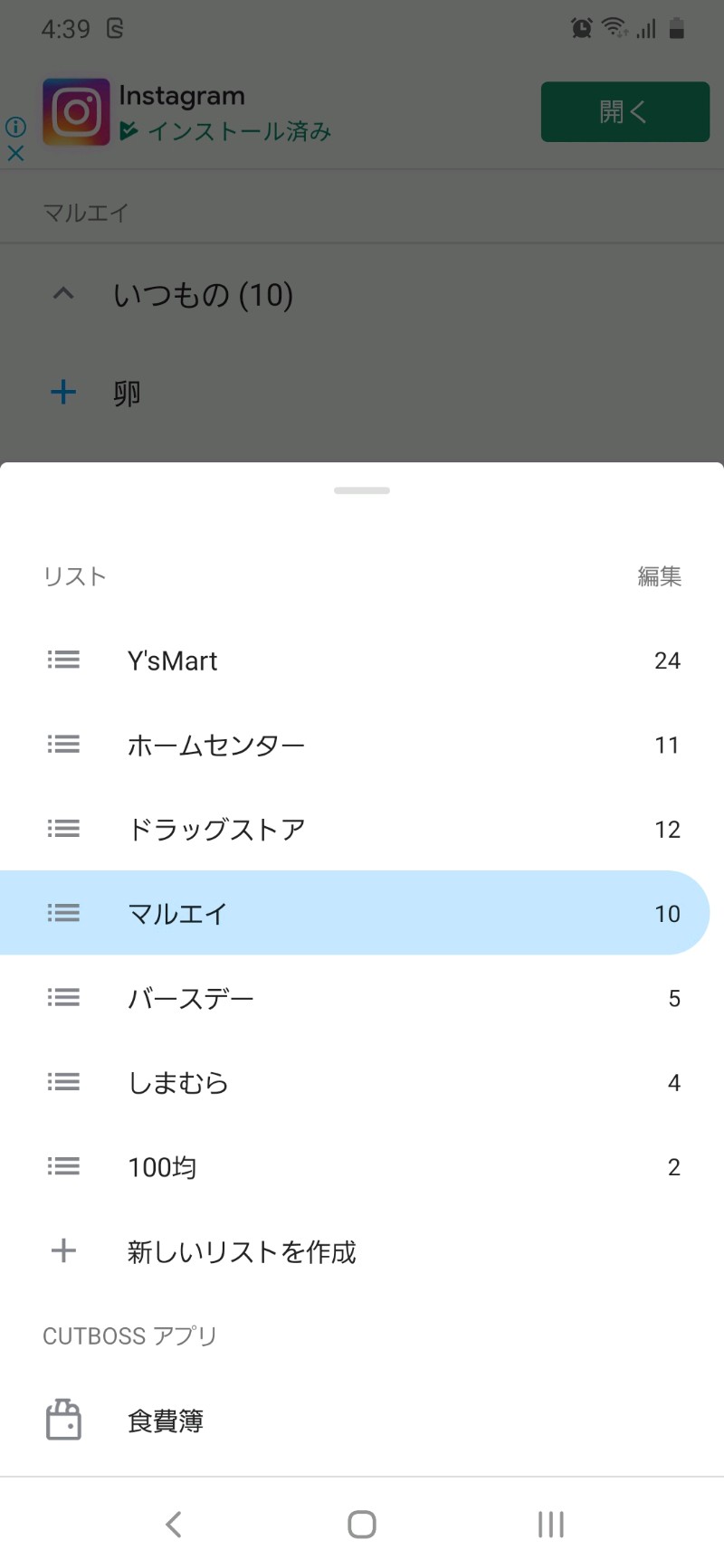Tap the system back button
Image resolution: width=724 pixels, height=1568 pixels.
click(x=174, y=1525)
